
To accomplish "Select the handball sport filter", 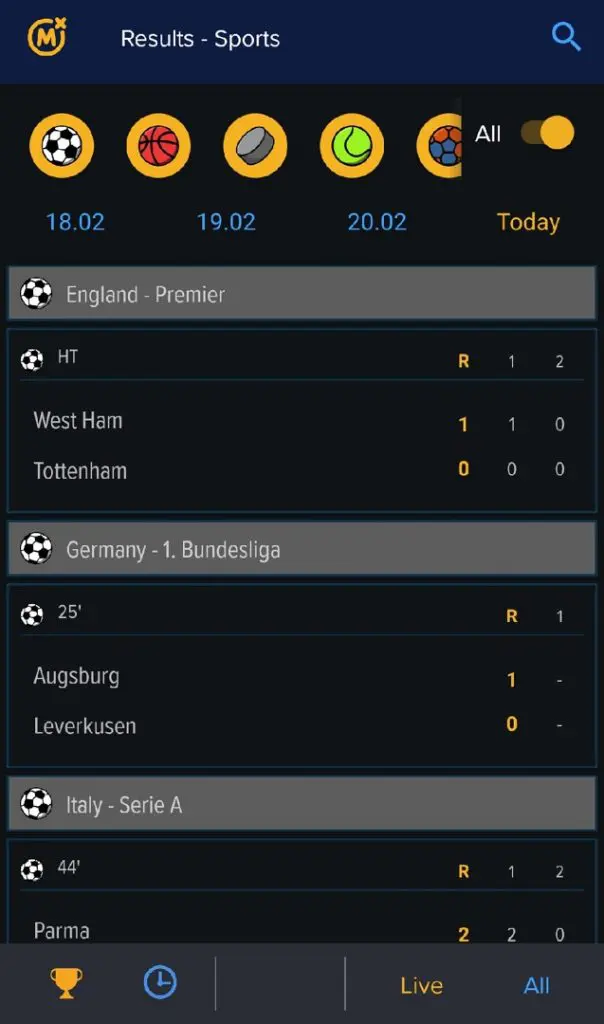I will point(439,146).
